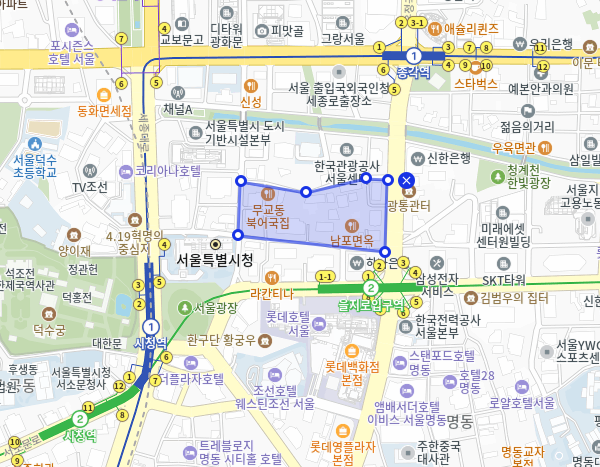The height and width of the screenshot is (467, 600).
Task: Select the 을지로입구역 subway station icon
Action: 370,288
